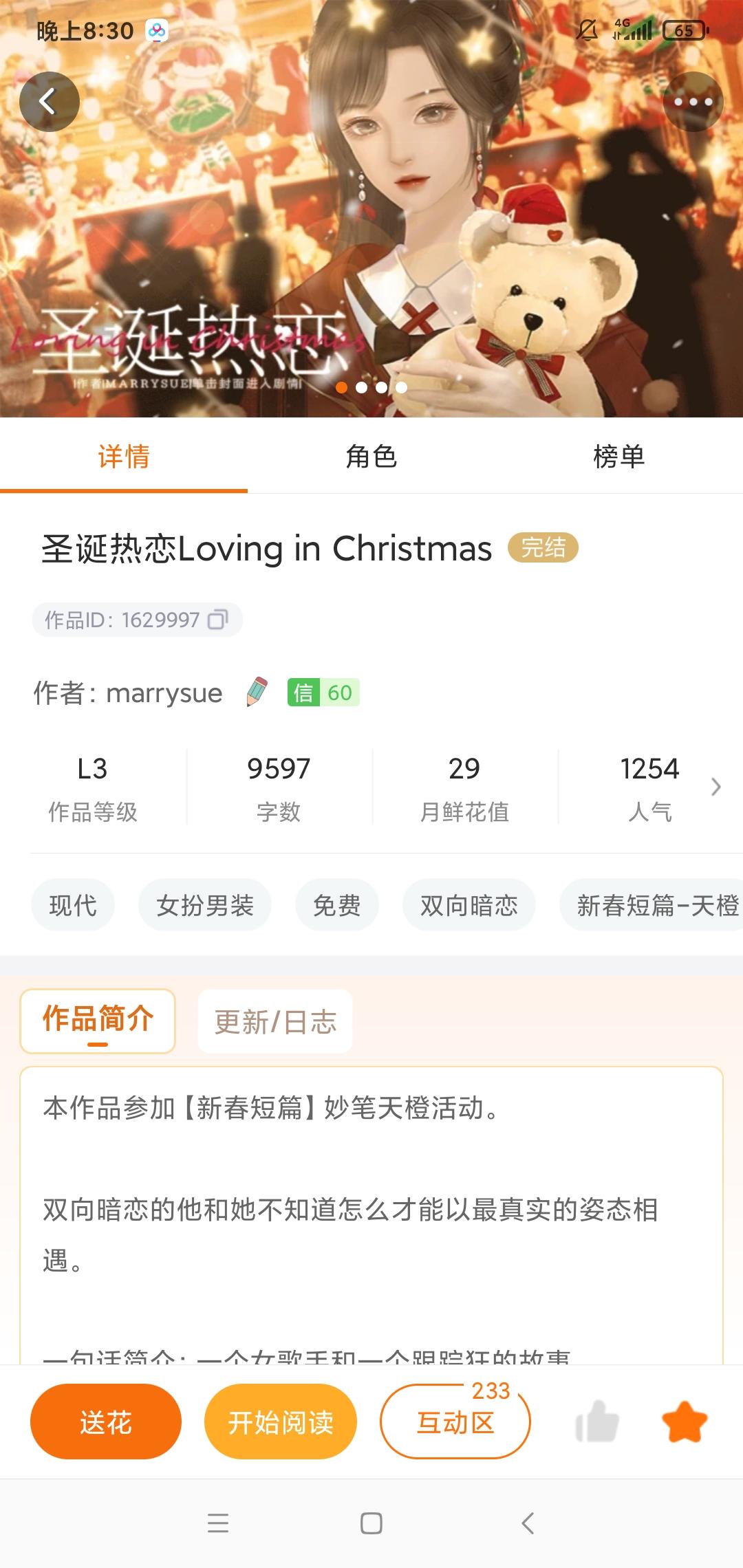
Task: Give a thumbs up to the work
Action: pos(596,1420)
